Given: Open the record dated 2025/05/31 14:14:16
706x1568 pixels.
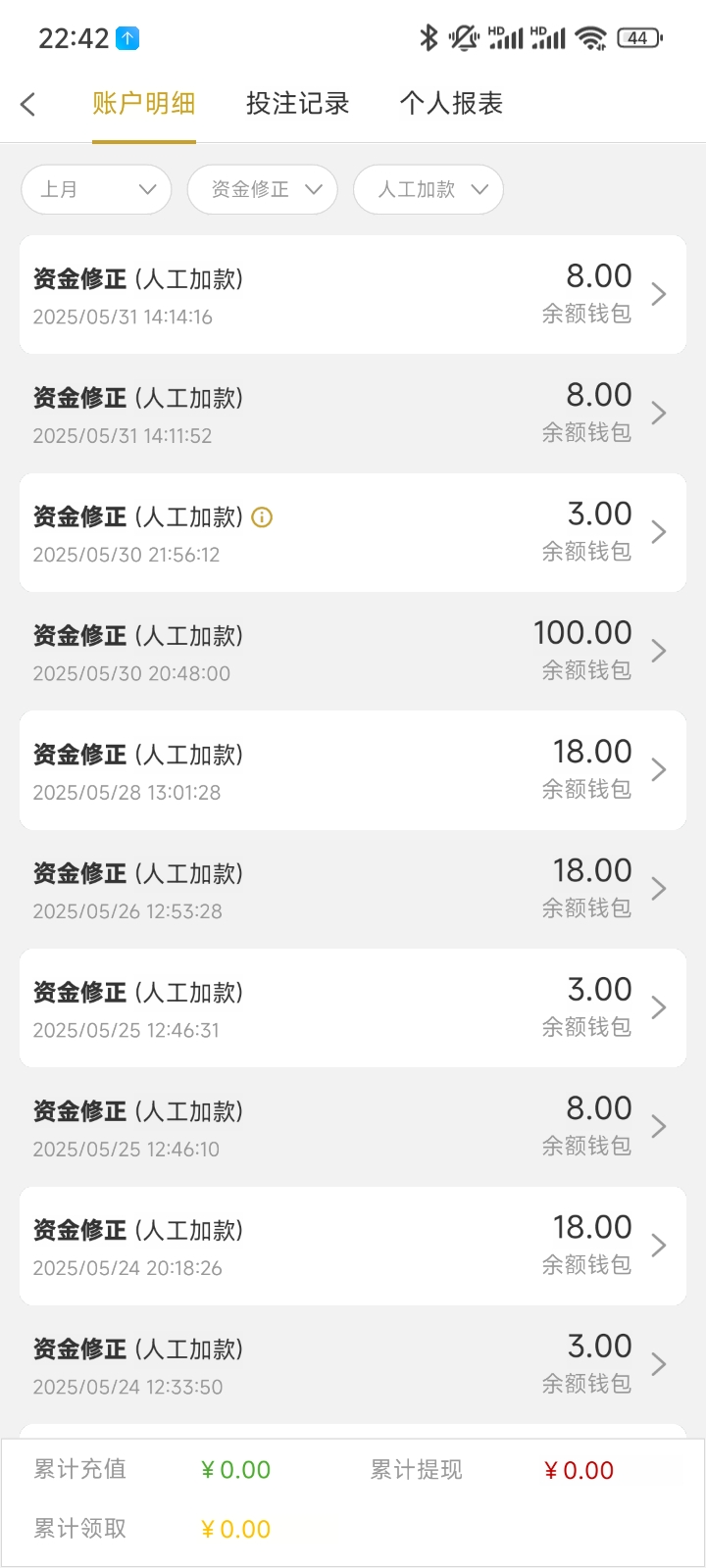Looking at the screenshot, I should click(x=353, y=294).
